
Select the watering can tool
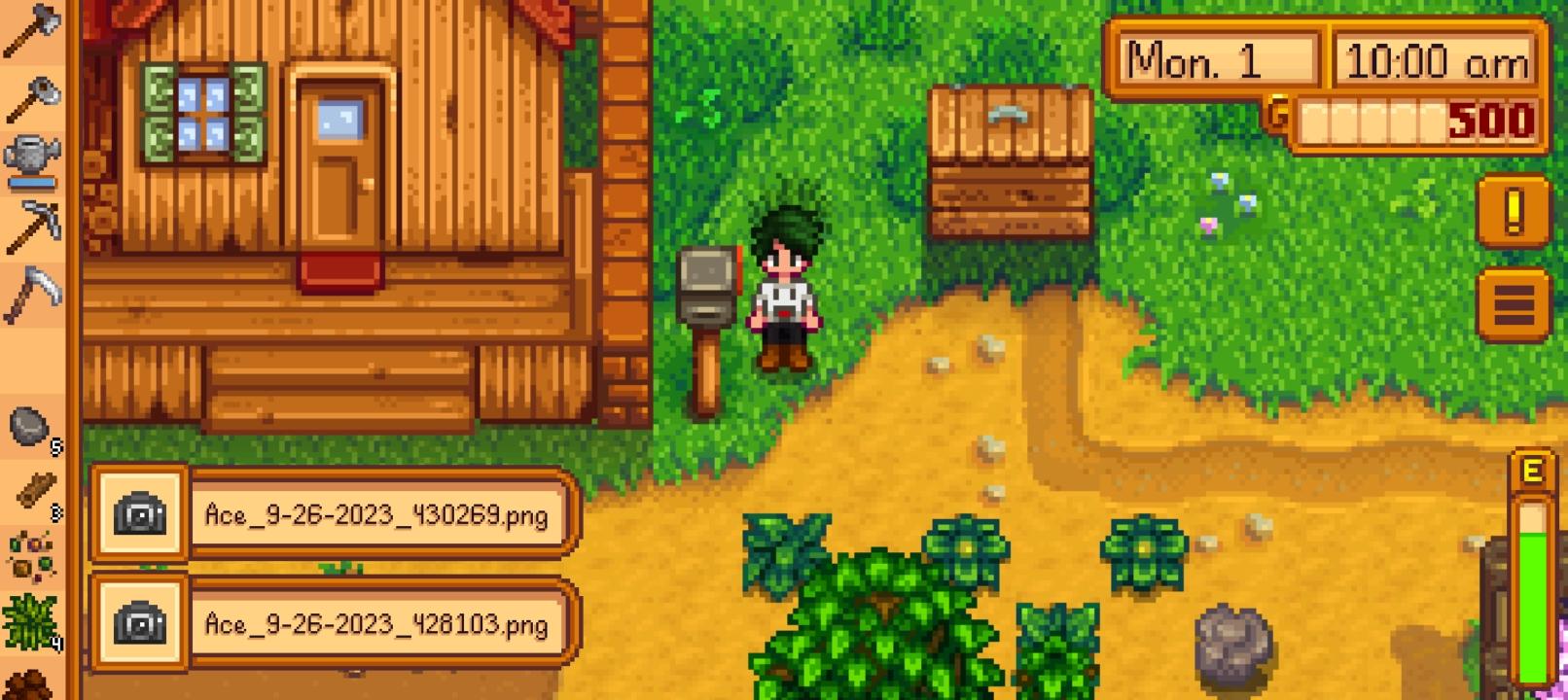33,158
